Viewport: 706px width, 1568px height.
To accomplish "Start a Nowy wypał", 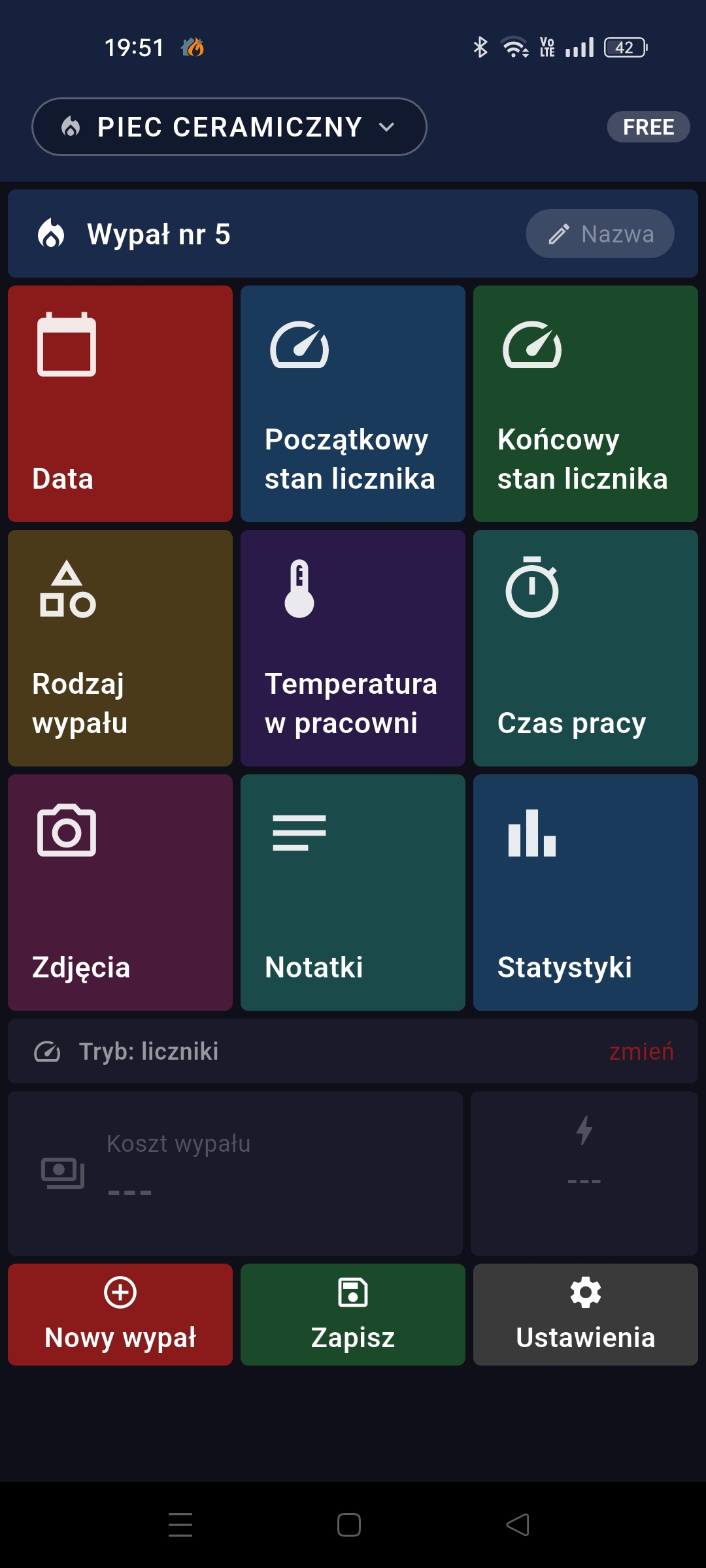I will click(x=120, y=1315).
